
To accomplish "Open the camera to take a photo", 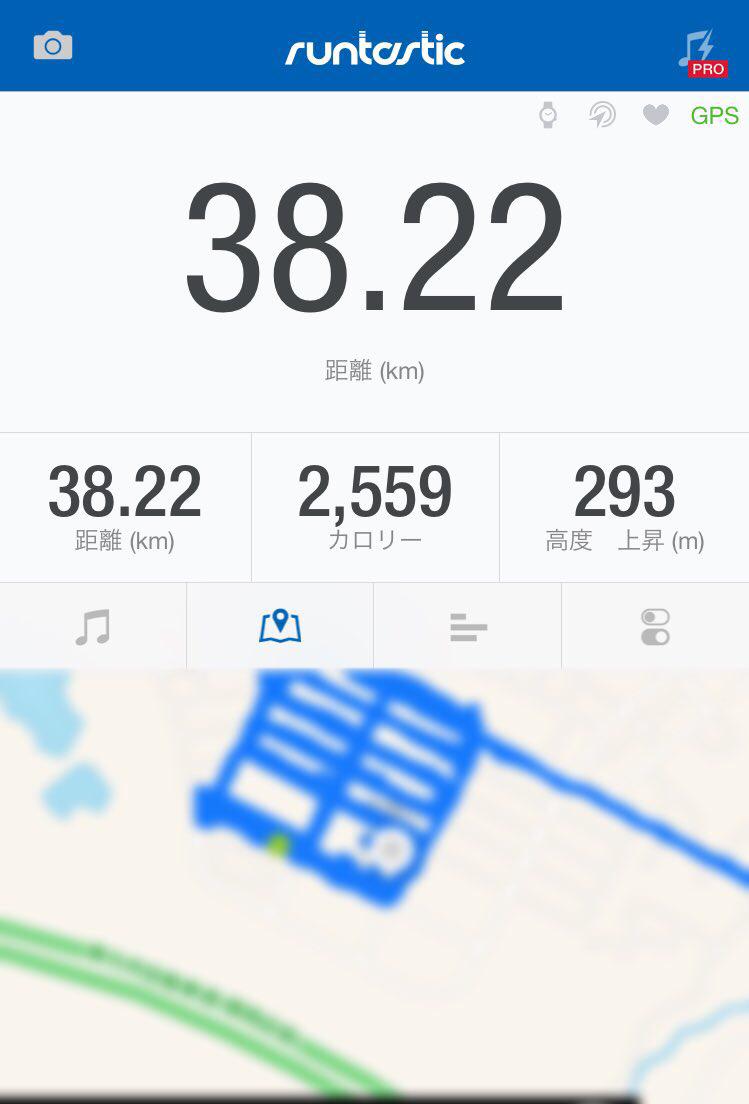I will [x=53, y=46].
